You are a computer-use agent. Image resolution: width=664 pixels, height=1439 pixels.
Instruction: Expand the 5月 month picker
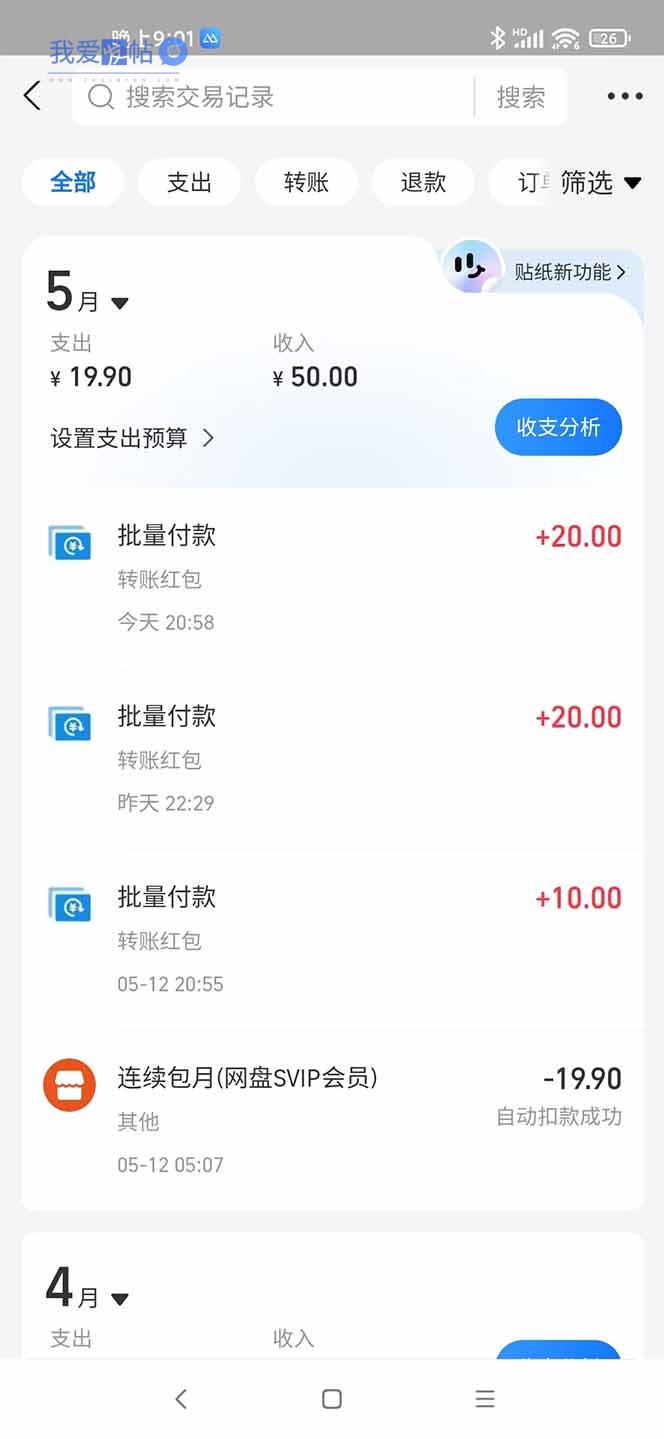coord(88,293)
